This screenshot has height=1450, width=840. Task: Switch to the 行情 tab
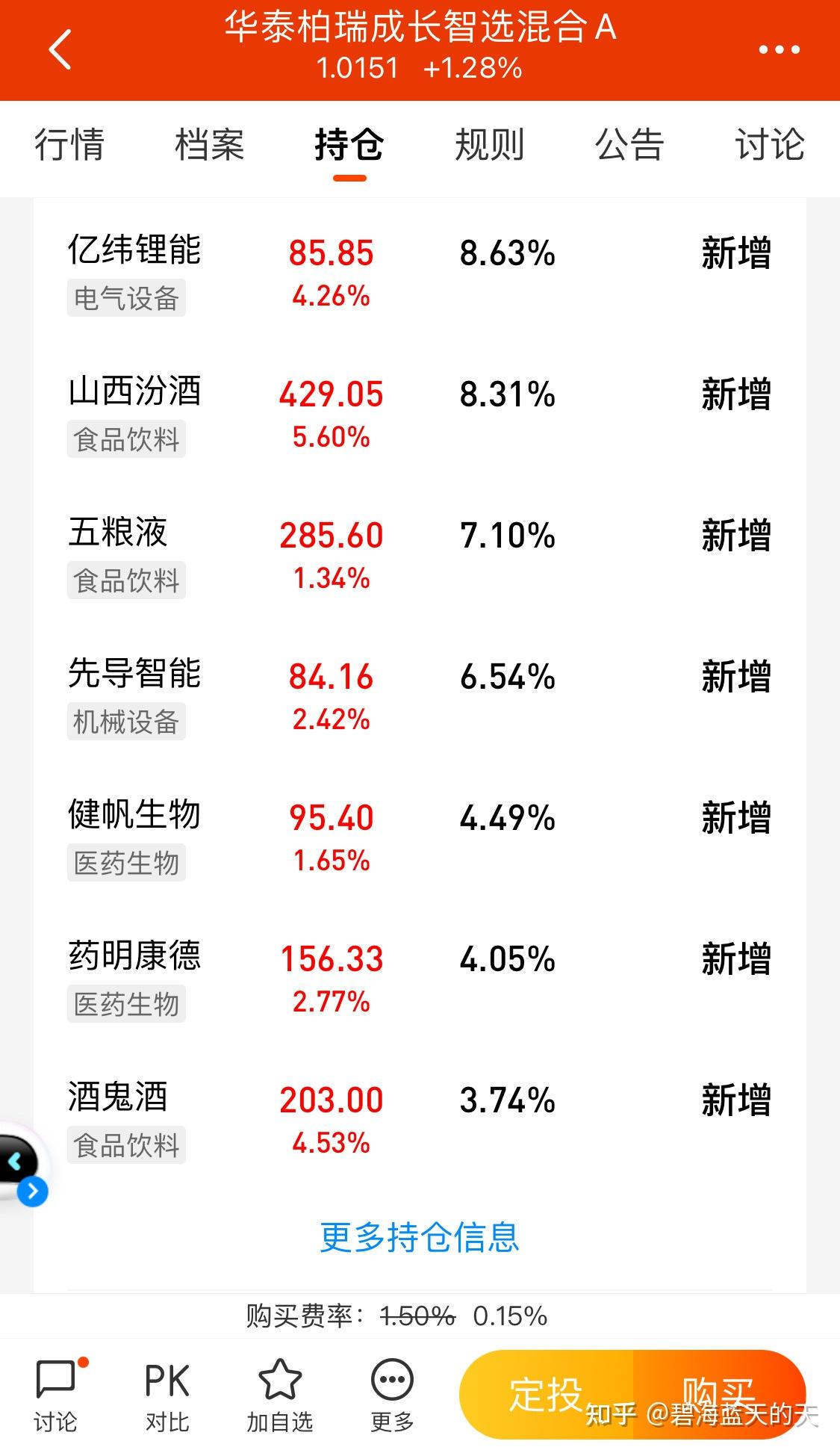pyautogui.click(x=69, y=144)
